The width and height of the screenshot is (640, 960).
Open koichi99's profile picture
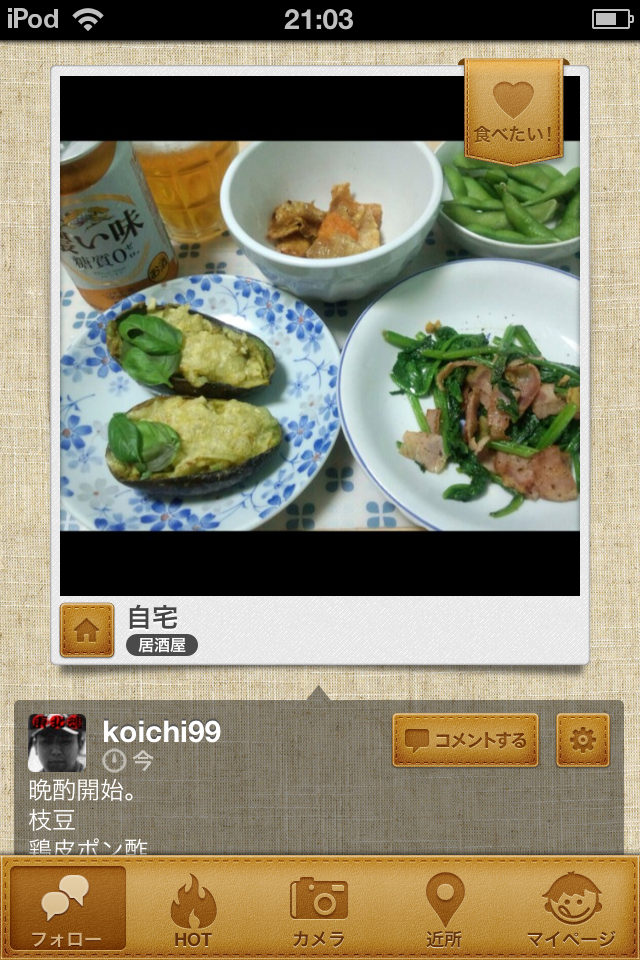pyautogui.click(x=57, y=742)
